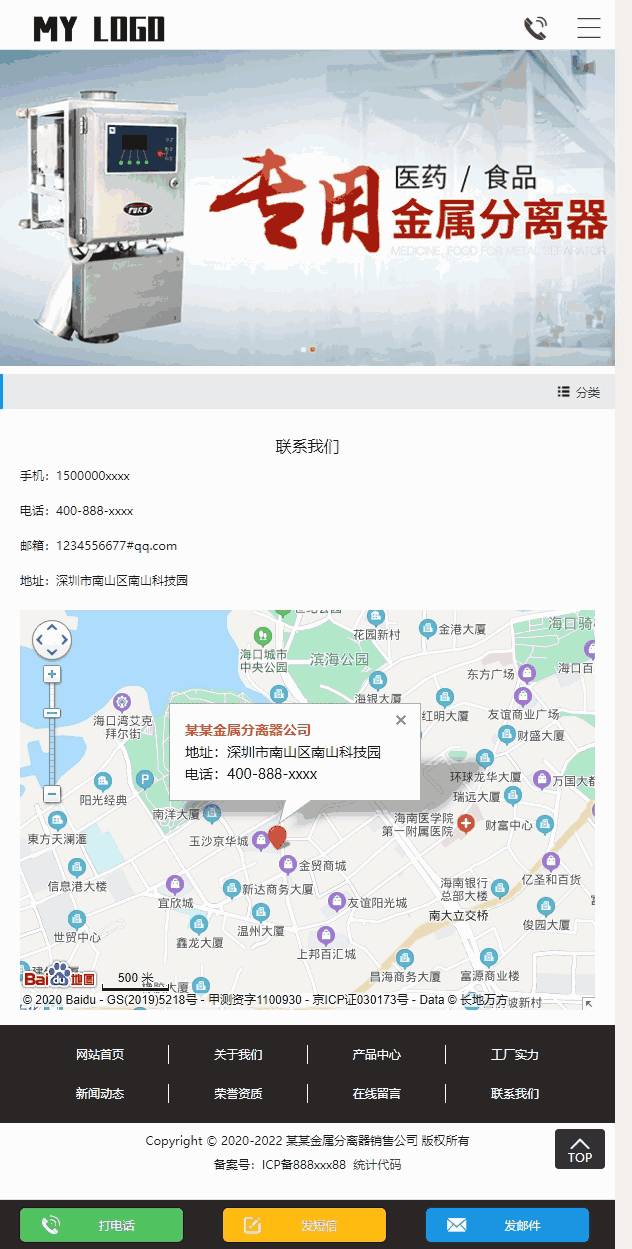This screenshot has width=632, height=1249.
Task: Zoom in on the map
Action: click(52, 674)
